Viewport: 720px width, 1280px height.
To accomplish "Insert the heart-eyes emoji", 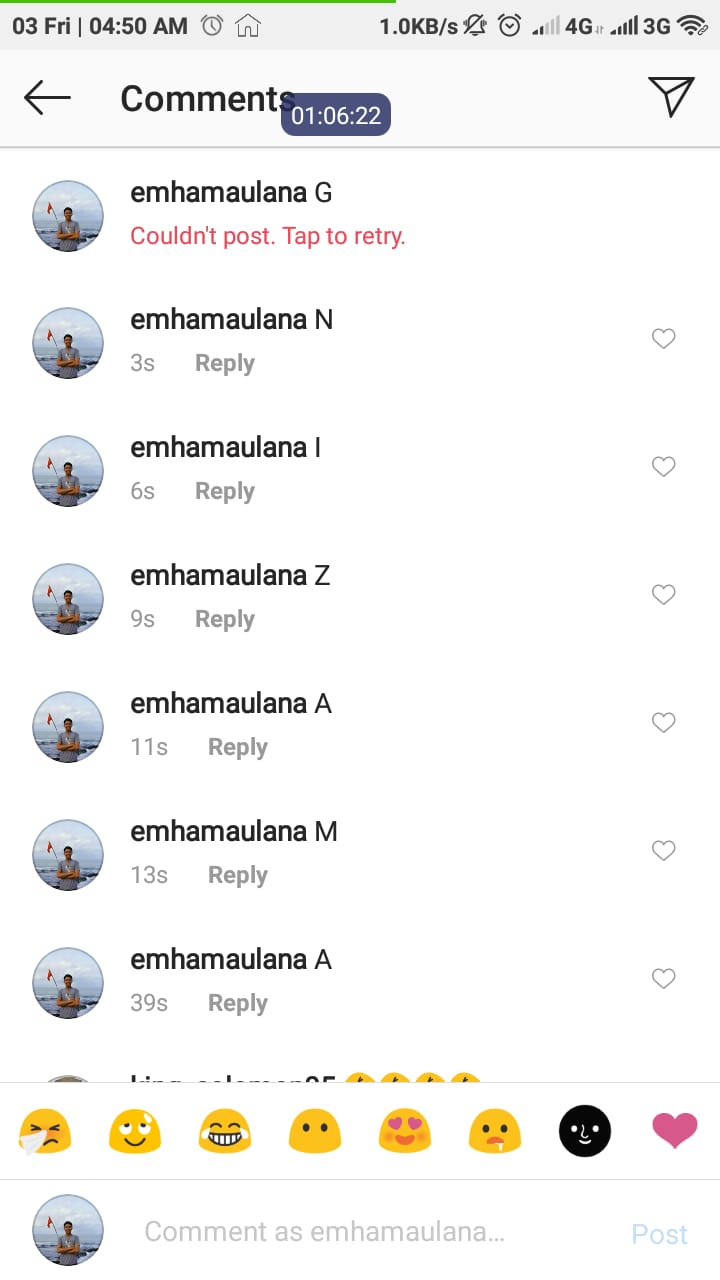I will 405,1132.
